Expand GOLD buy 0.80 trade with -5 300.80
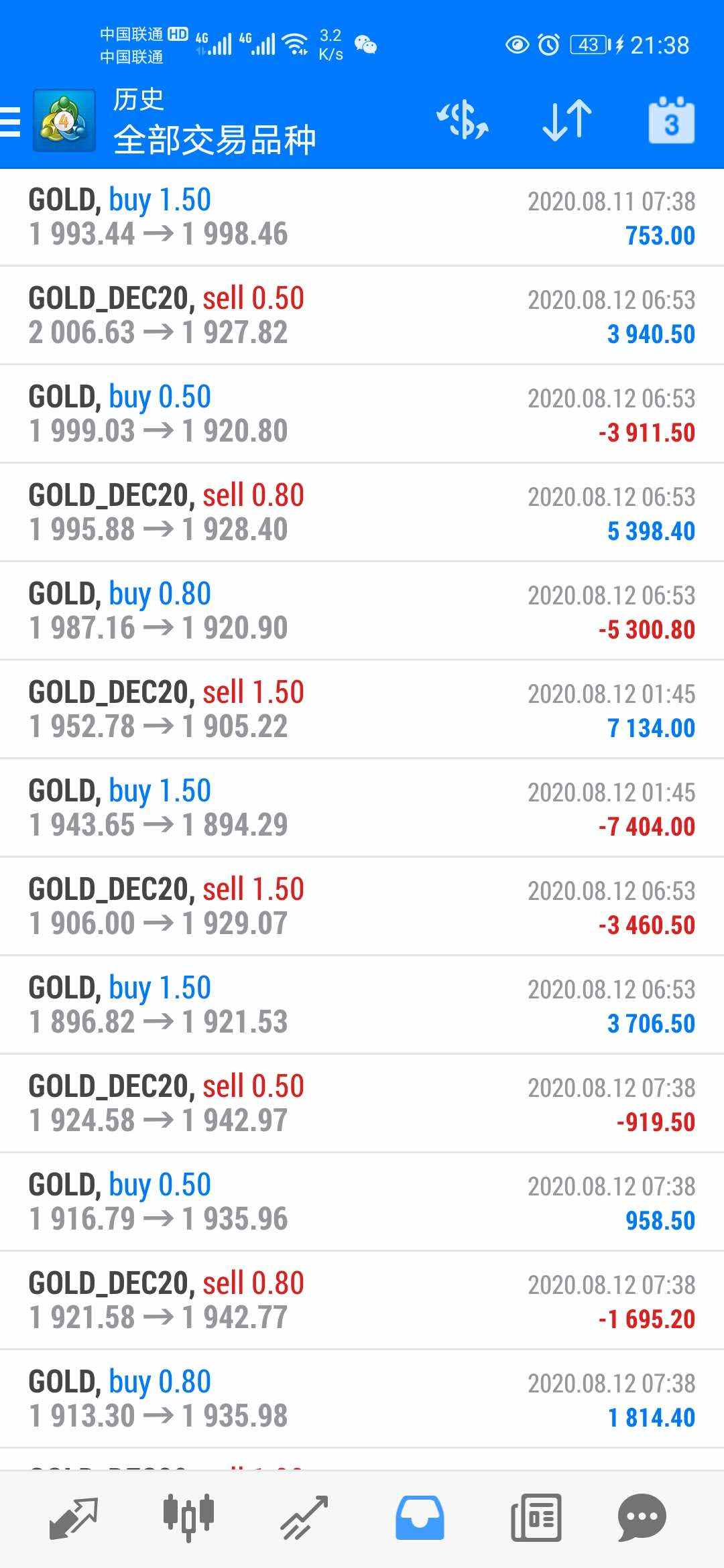The width and height of the screenshot is (724, 1568). click(362, 611)
